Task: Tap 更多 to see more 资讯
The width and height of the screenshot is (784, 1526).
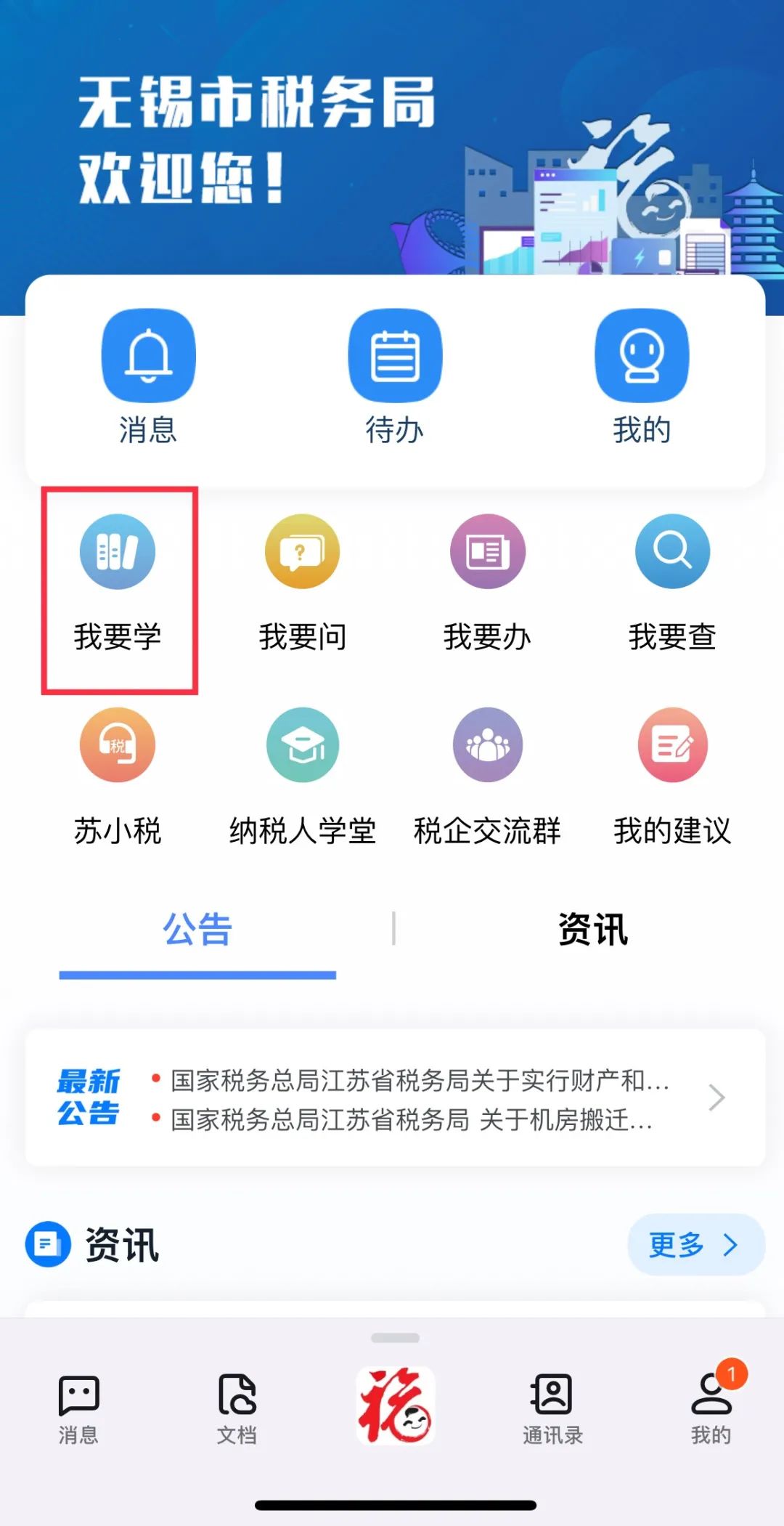Action: [x=695, y=1244]
